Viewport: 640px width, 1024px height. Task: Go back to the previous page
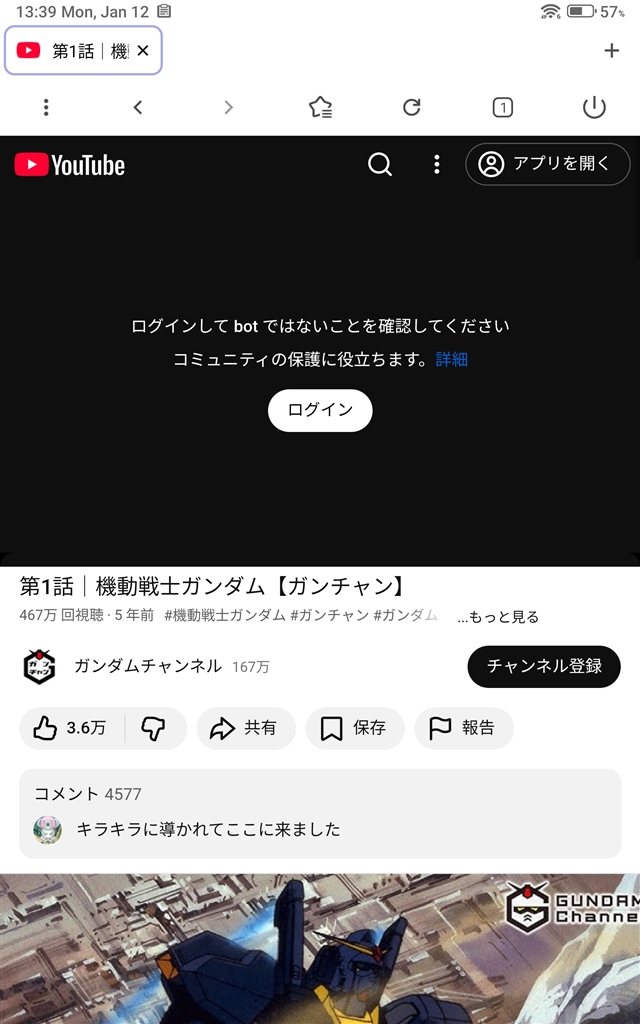coord(138,107)
